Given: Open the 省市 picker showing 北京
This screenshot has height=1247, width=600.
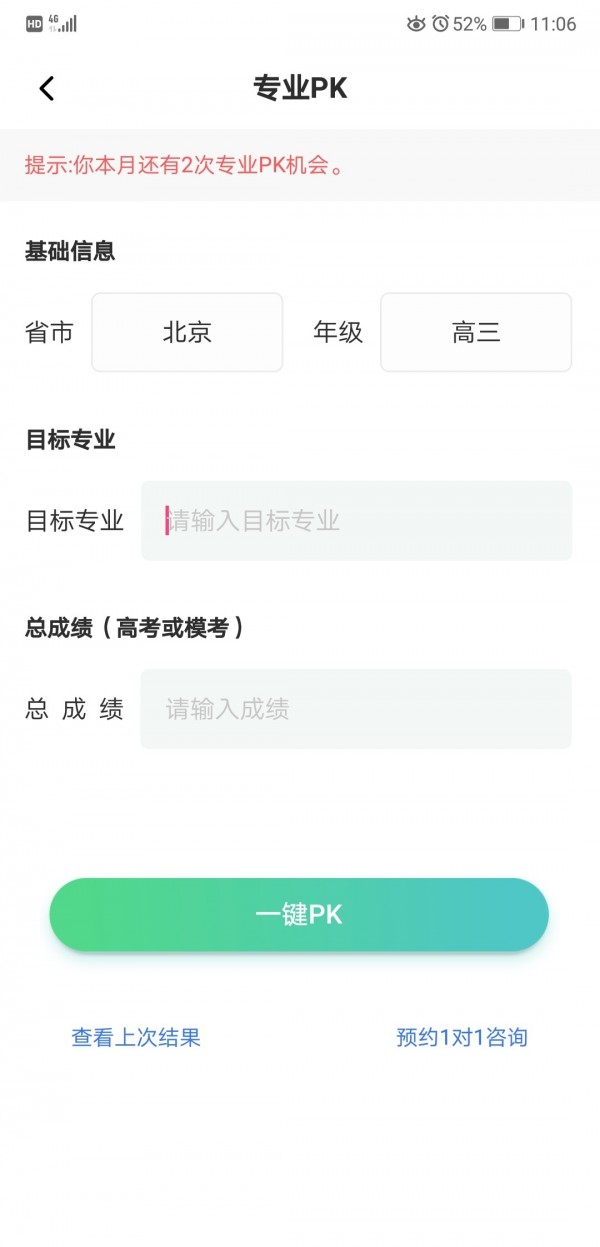Looking at the screenshot, I should click(187, 332).
